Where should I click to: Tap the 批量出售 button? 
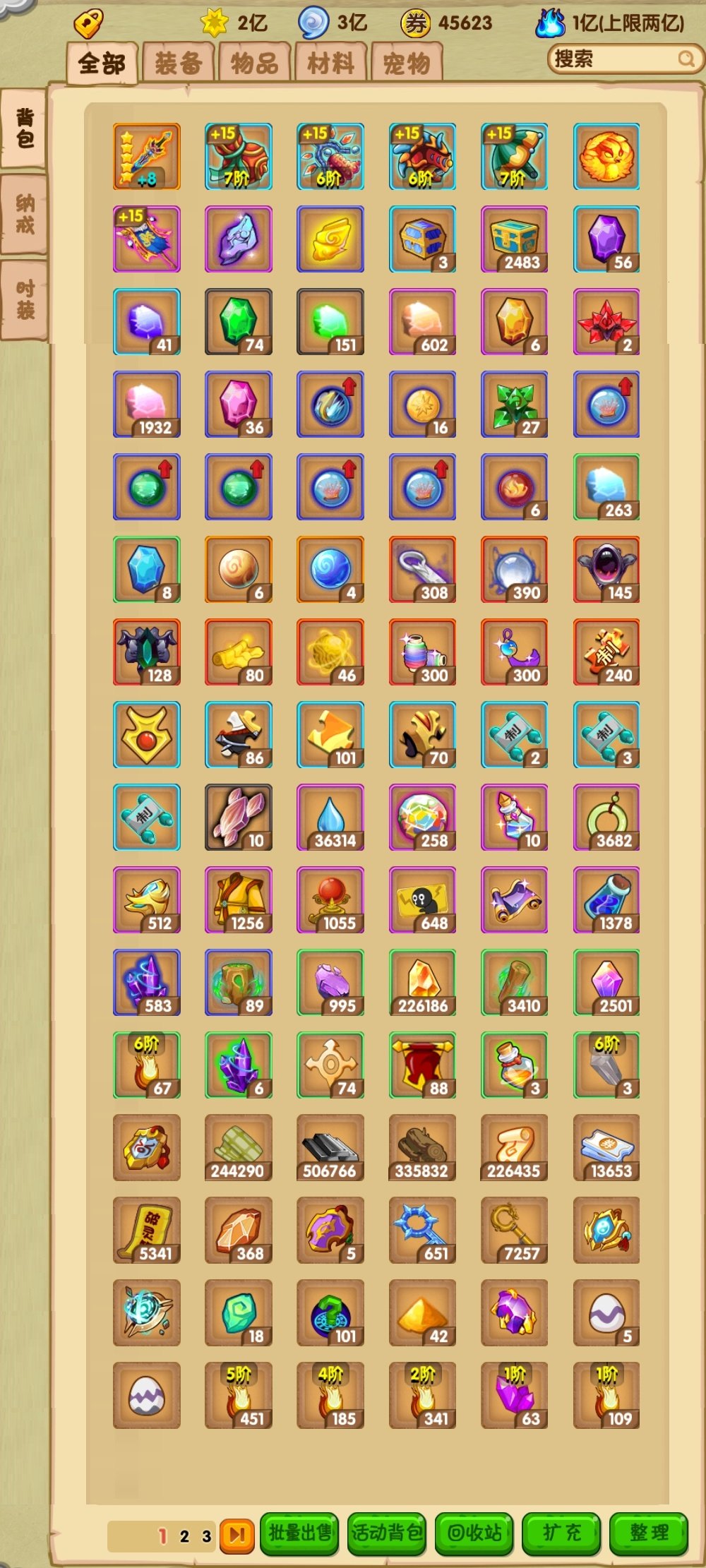coord(300,1532)
